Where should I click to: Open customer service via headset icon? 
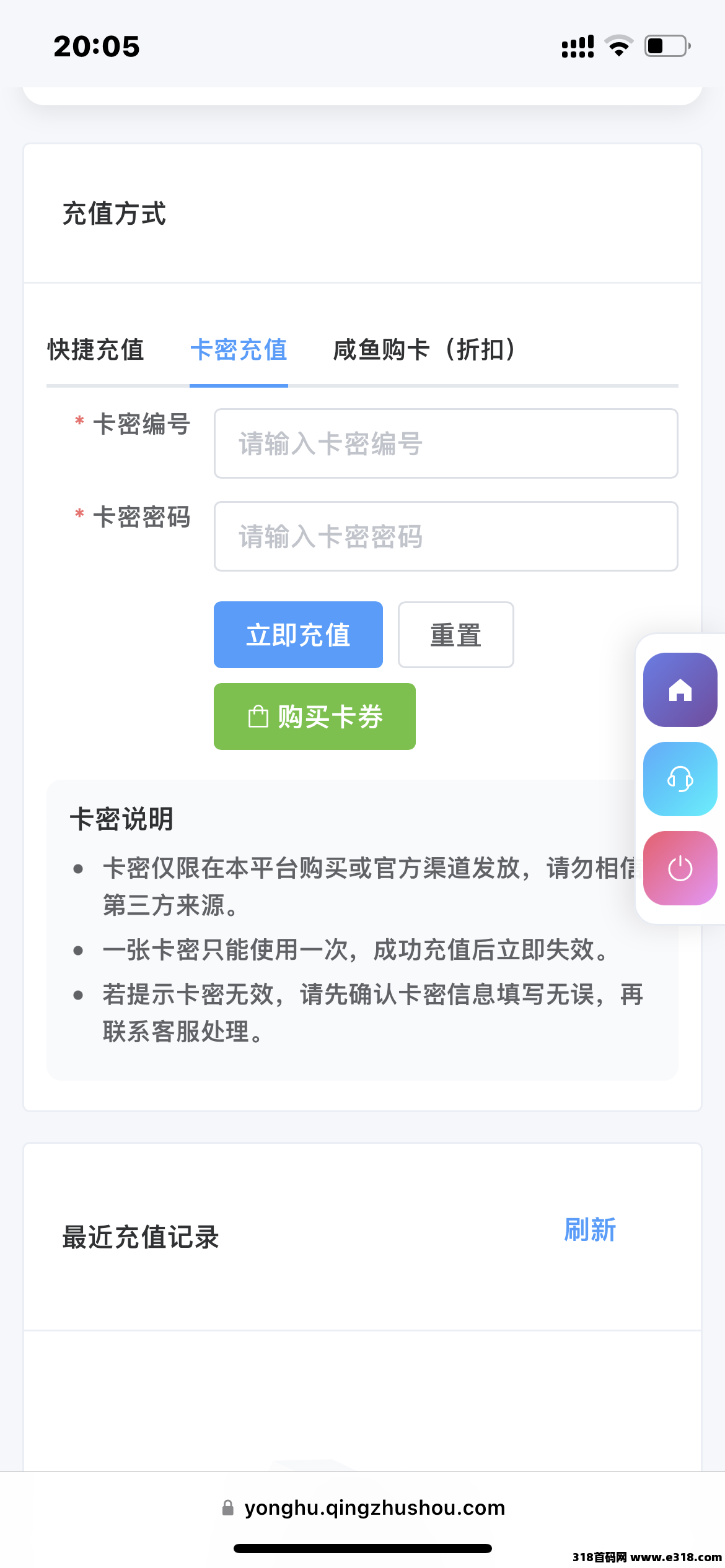coord(679,779)
